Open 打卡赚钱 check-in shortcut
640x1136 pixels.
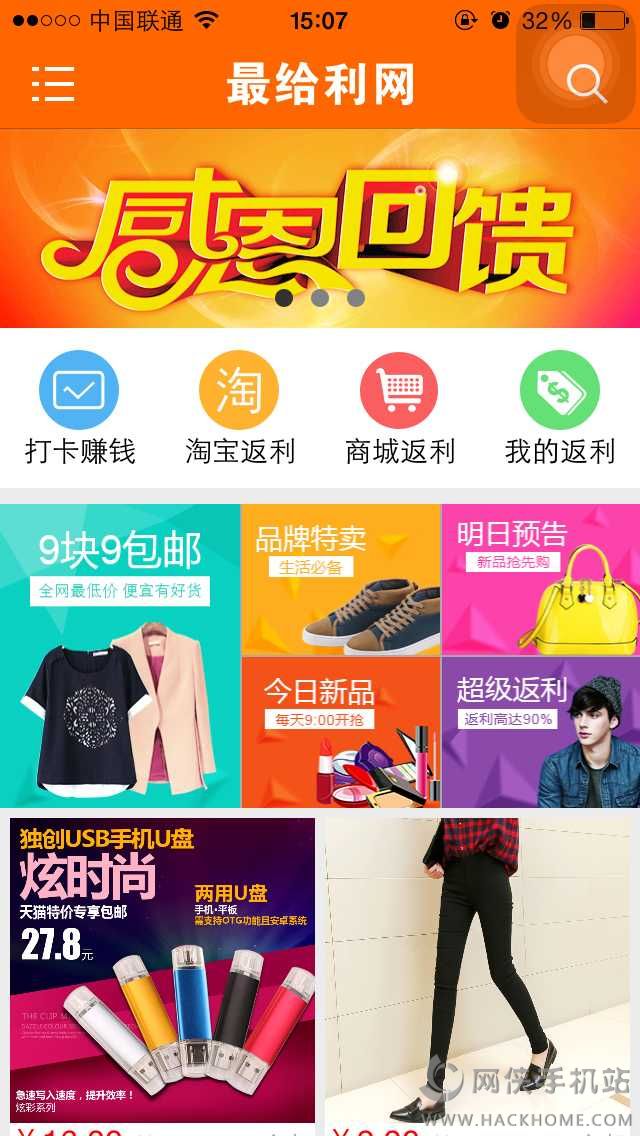click(80, 409)
